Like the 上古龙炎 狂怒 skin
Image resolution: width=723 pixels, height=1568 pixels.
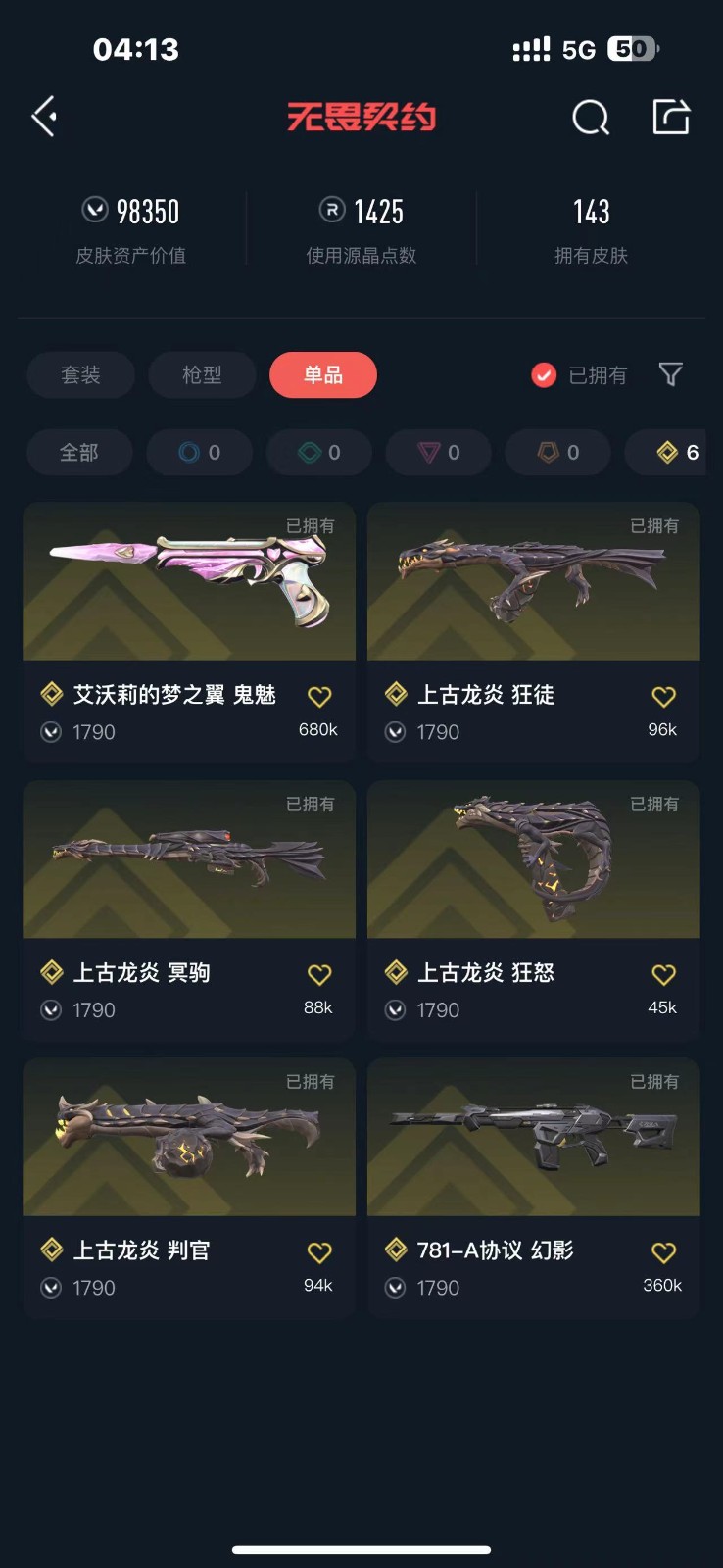click(663, 975)
